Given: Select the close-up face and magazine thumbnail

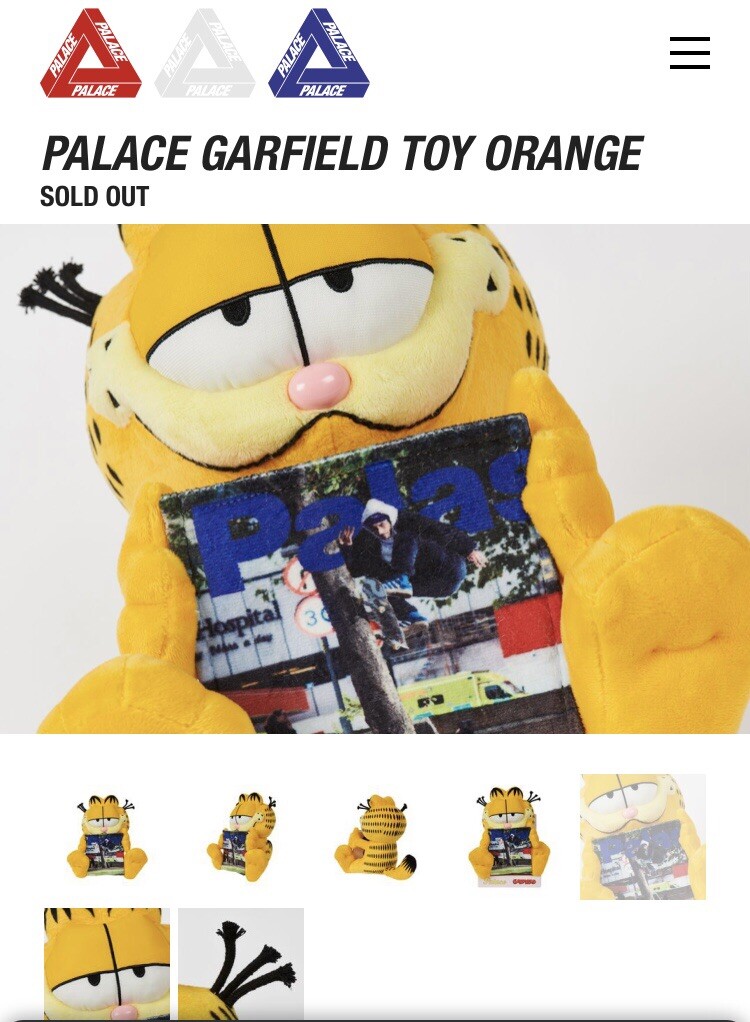Looking at the screenshot, I should (643, 837).
